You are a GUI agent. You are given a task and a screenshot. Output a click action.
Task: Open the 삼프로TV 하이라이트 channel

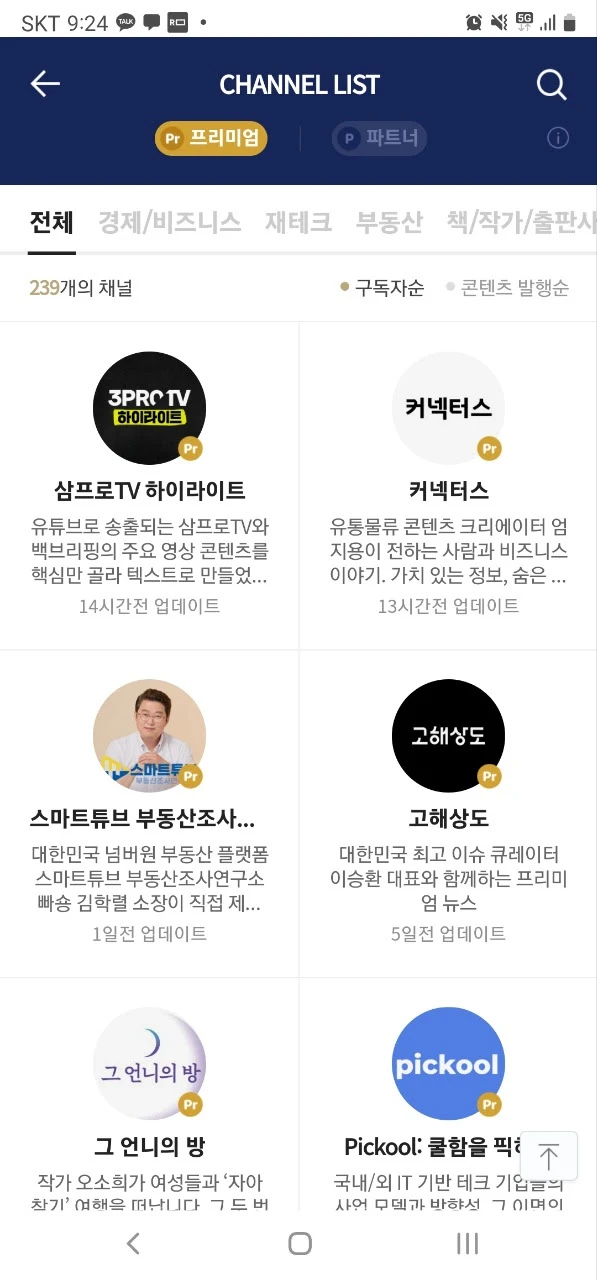tap(149, 485)
